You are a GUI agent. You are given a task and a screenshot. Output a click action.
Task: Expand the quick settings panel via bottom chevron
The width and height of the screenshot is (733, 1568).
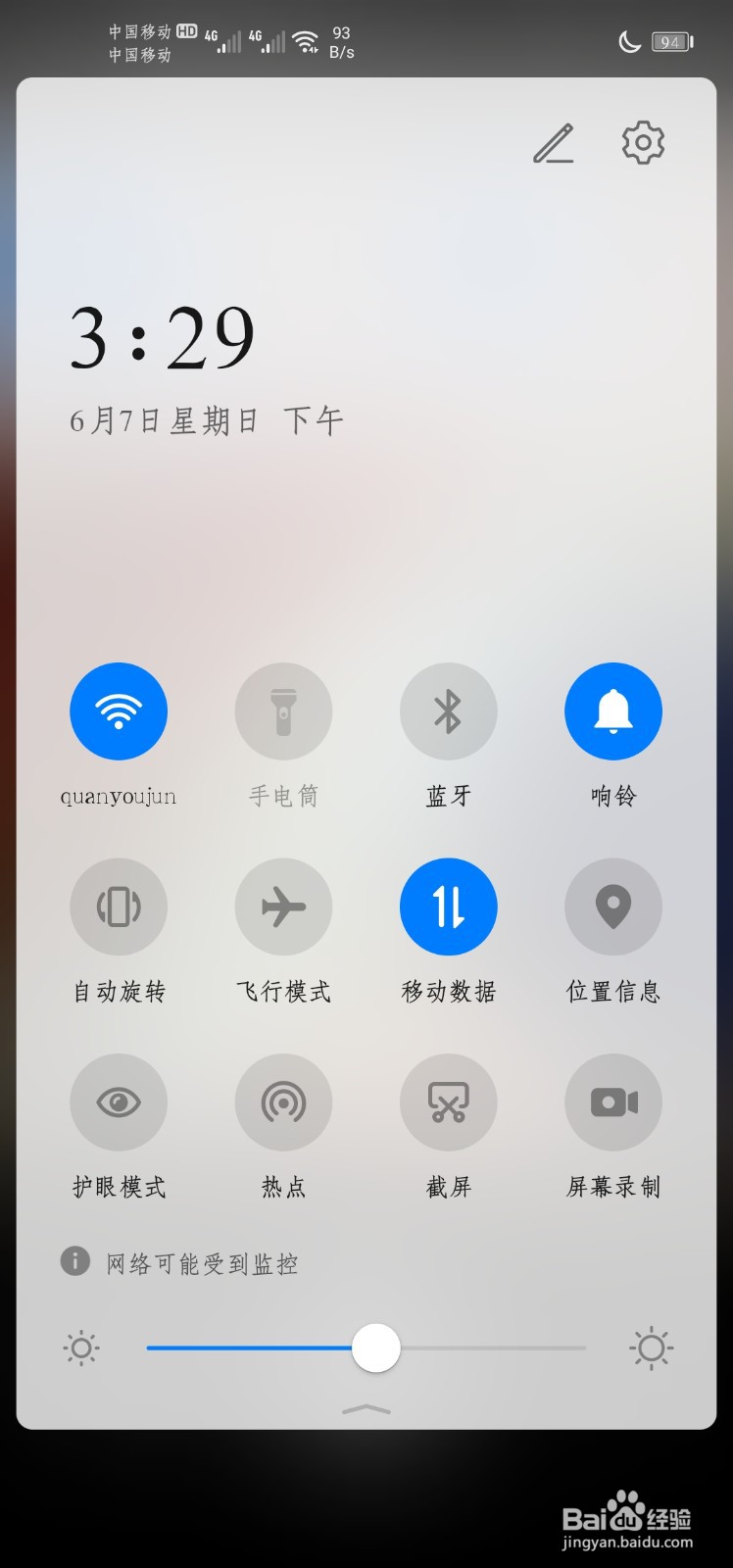(x=366, y=1409)
